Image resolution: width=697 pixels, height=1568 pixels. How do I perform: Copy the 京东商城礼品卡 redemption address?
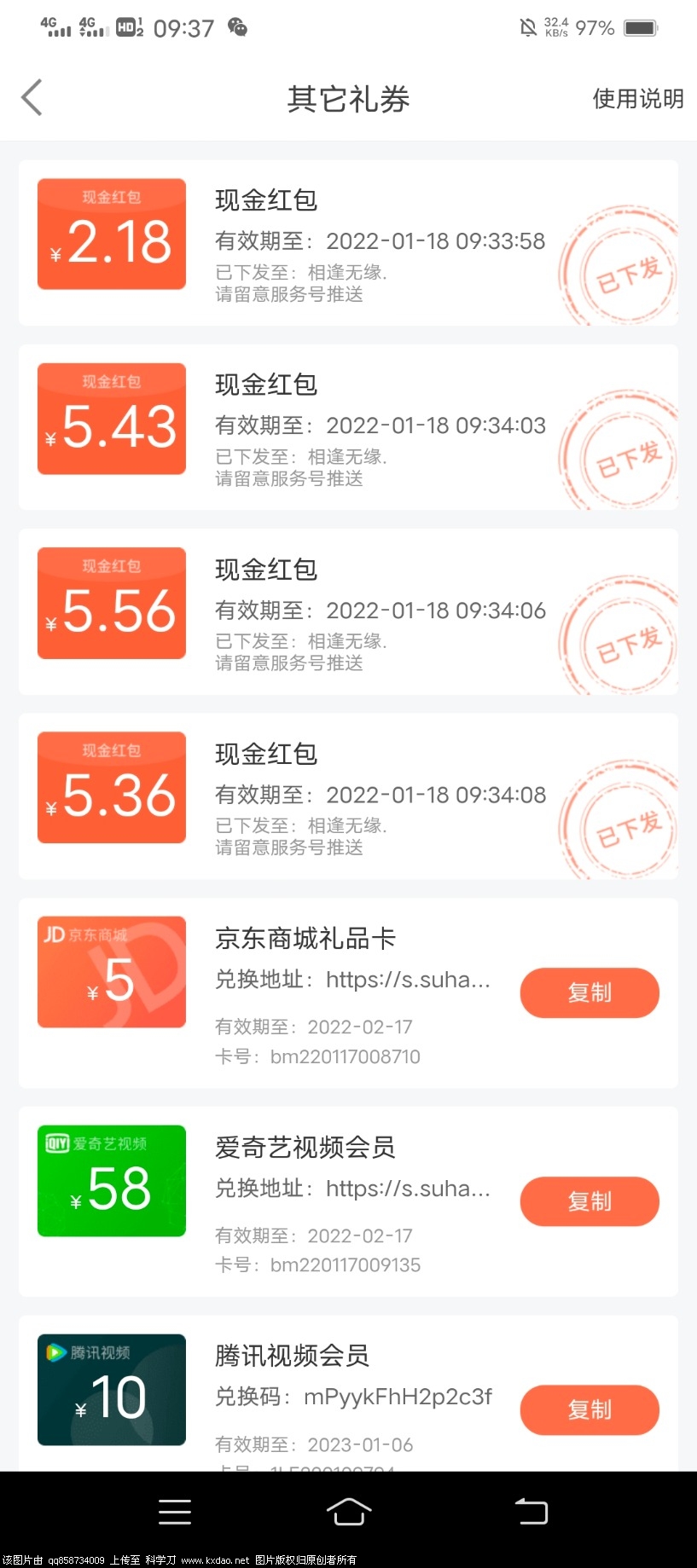click(x=590, y=992)
